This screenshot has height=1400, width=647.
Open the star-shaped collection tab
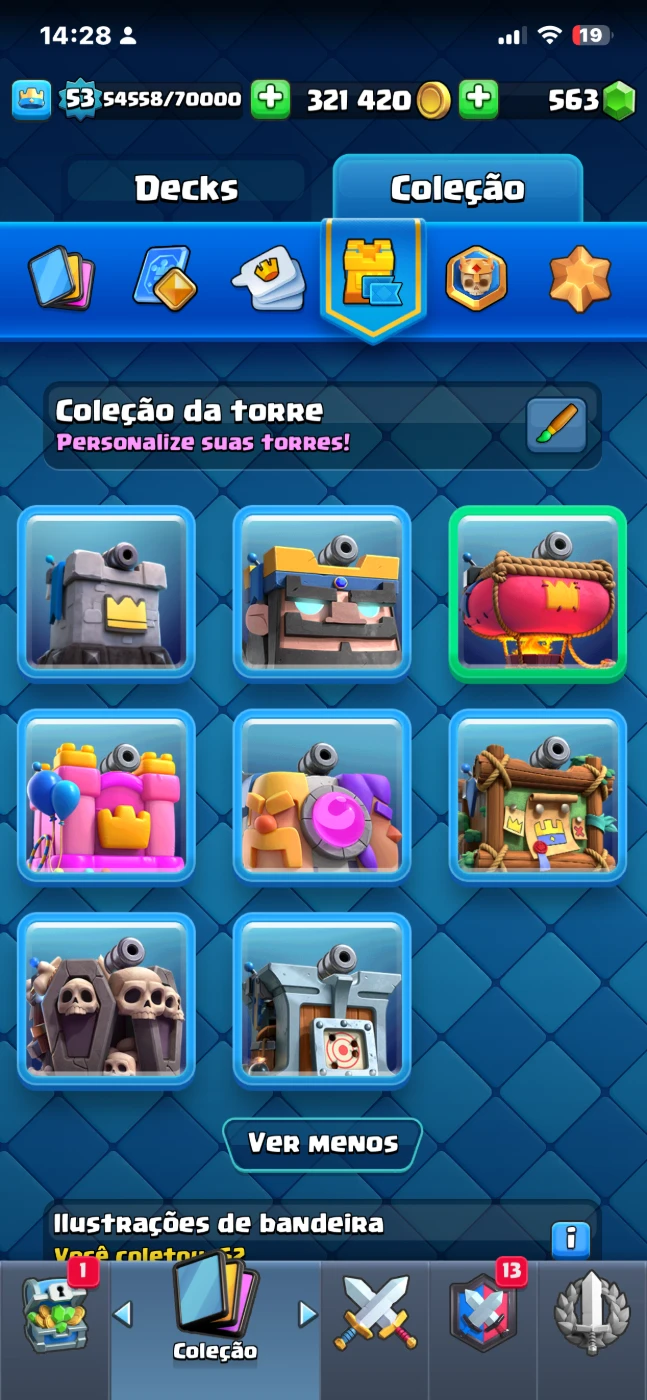tap(580, 278)
